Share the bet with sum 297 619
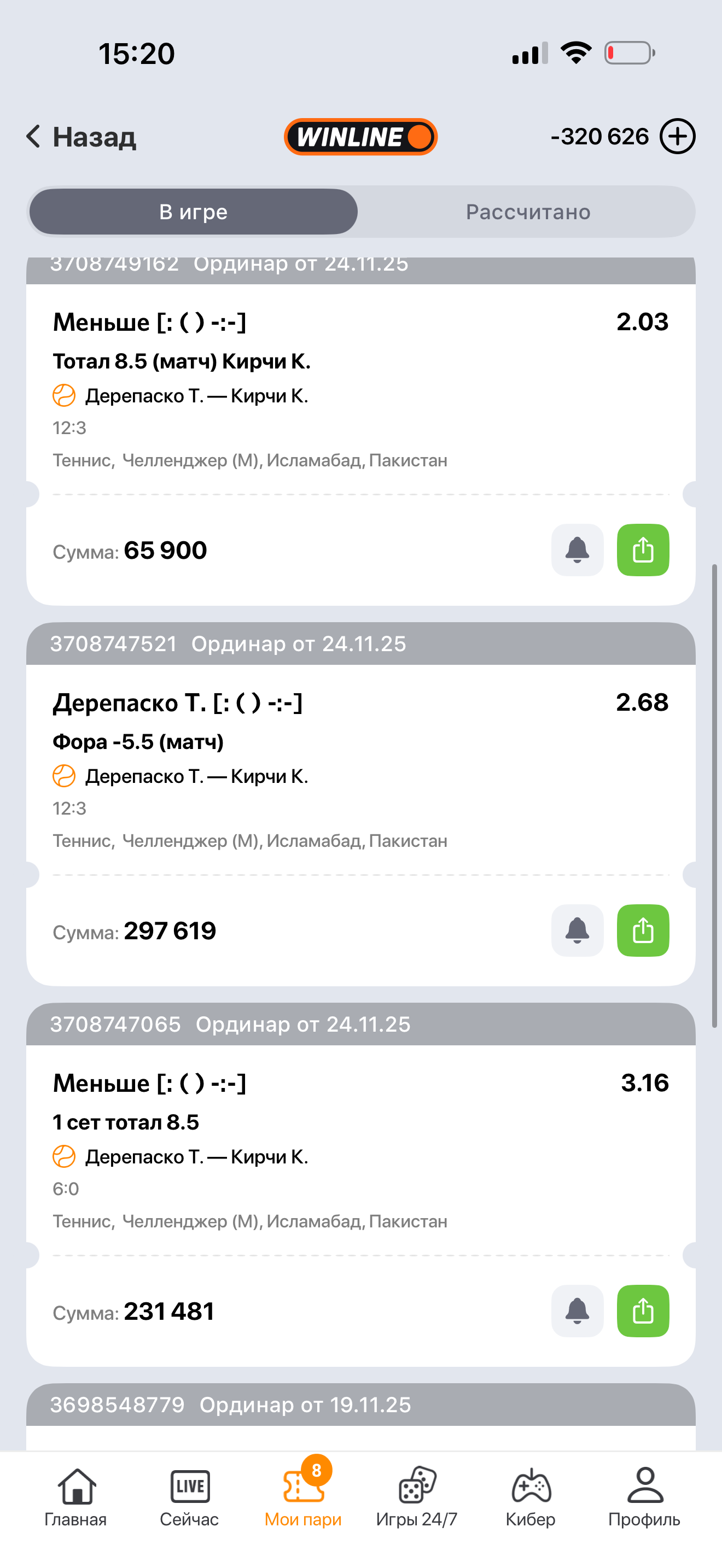This screenshot has height=1568, width=722. coord(642,930)
